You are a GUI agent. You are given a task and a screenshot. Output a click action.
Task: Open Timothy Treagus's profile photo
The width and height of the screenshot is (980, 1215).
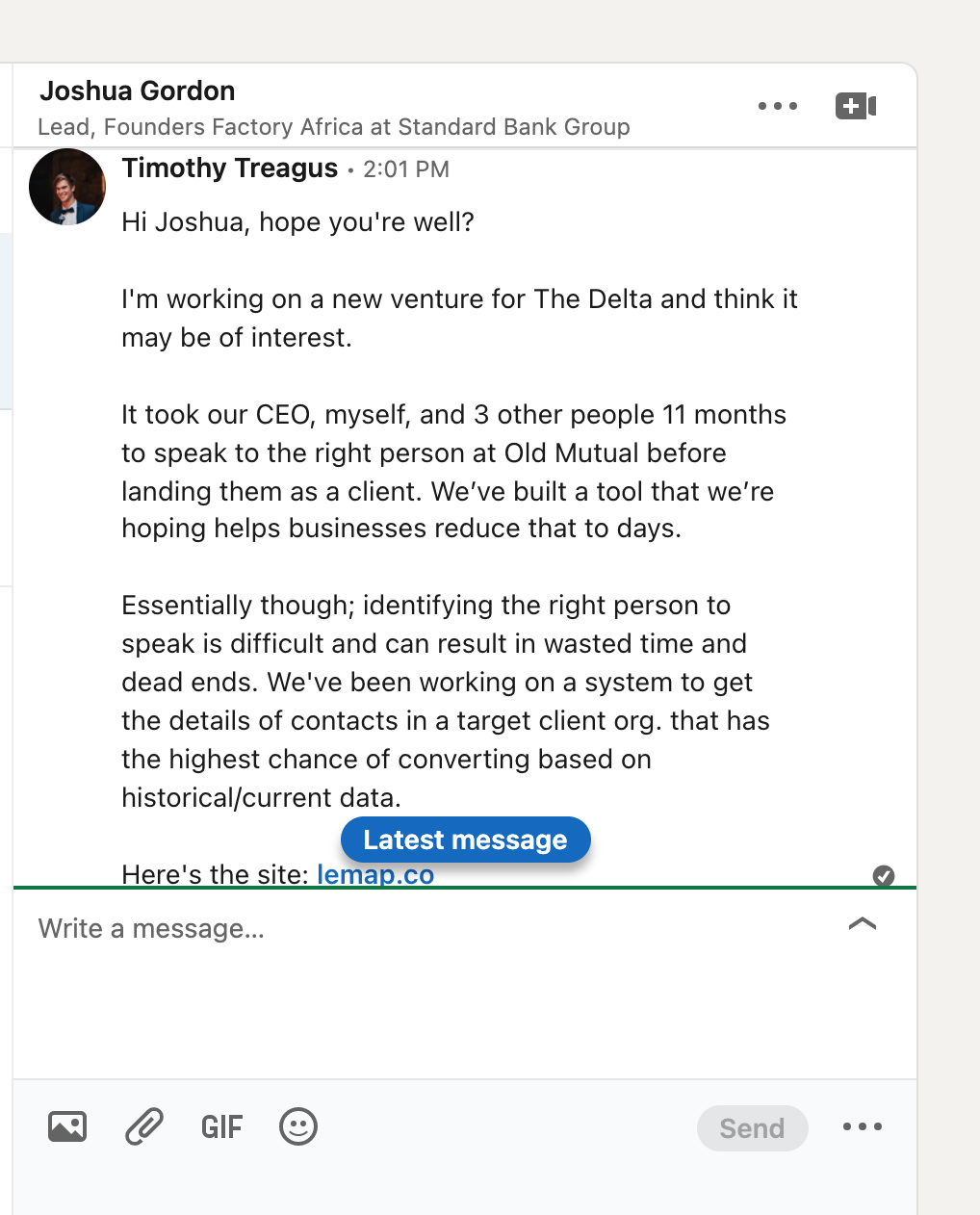[67, 187]
